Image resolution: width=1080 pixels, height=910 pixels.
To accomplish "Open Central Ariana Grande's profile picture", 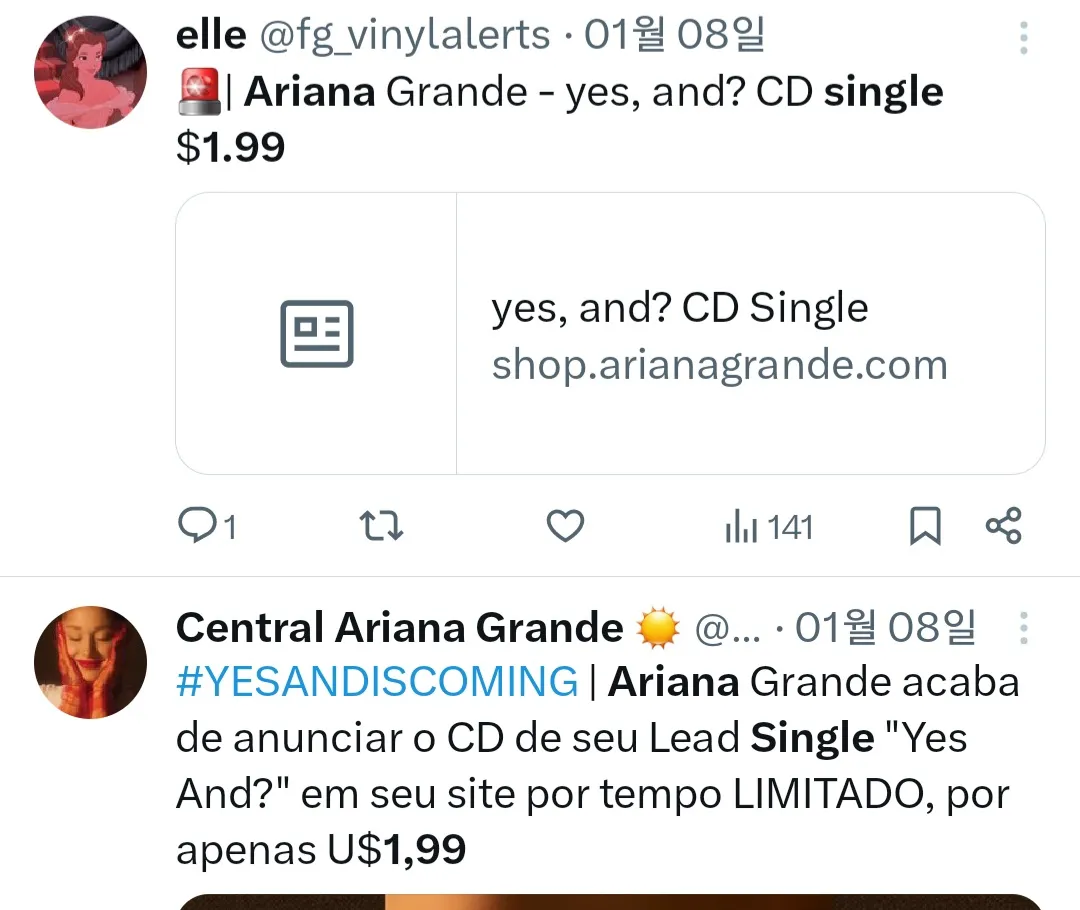I will coord(90,662).
